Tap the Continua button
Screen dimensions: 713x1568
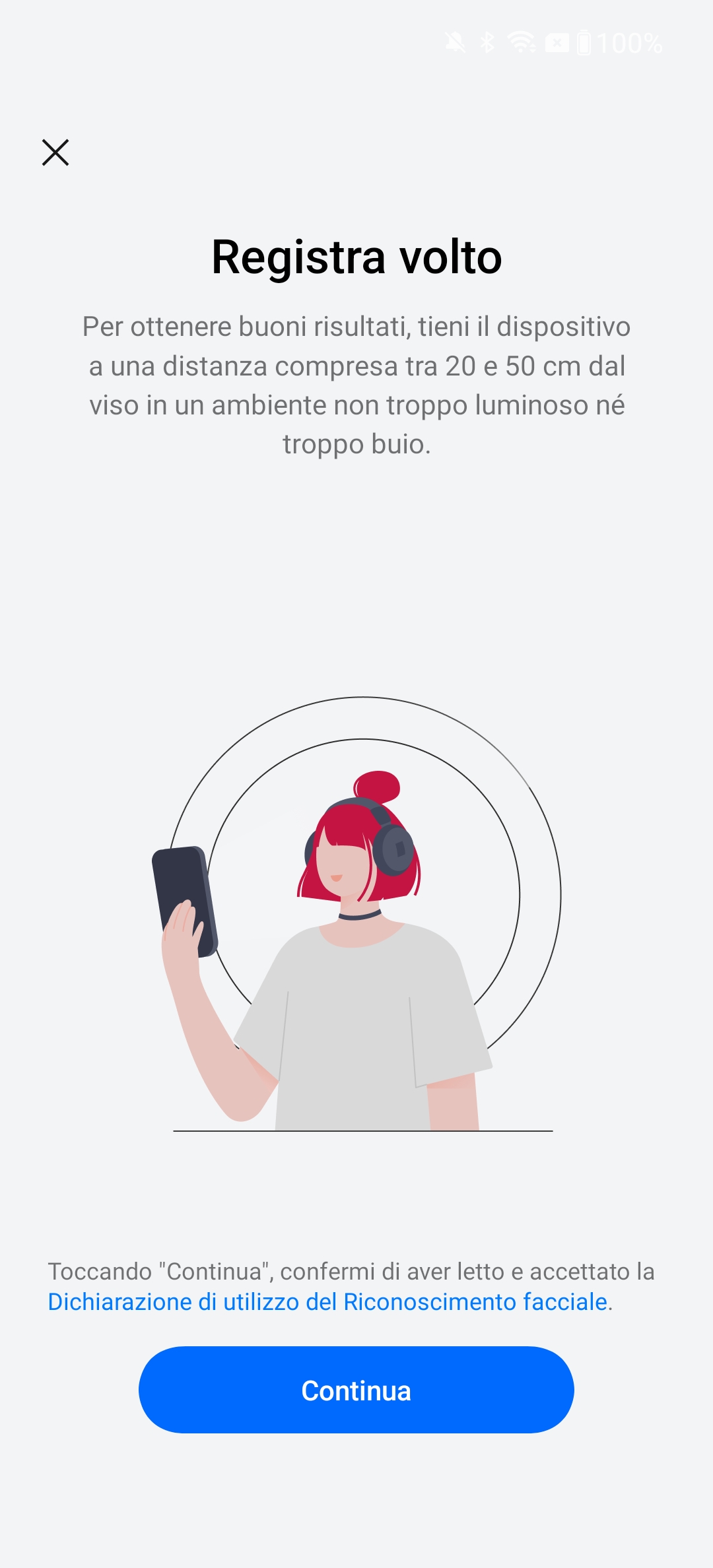point(356,1390)
